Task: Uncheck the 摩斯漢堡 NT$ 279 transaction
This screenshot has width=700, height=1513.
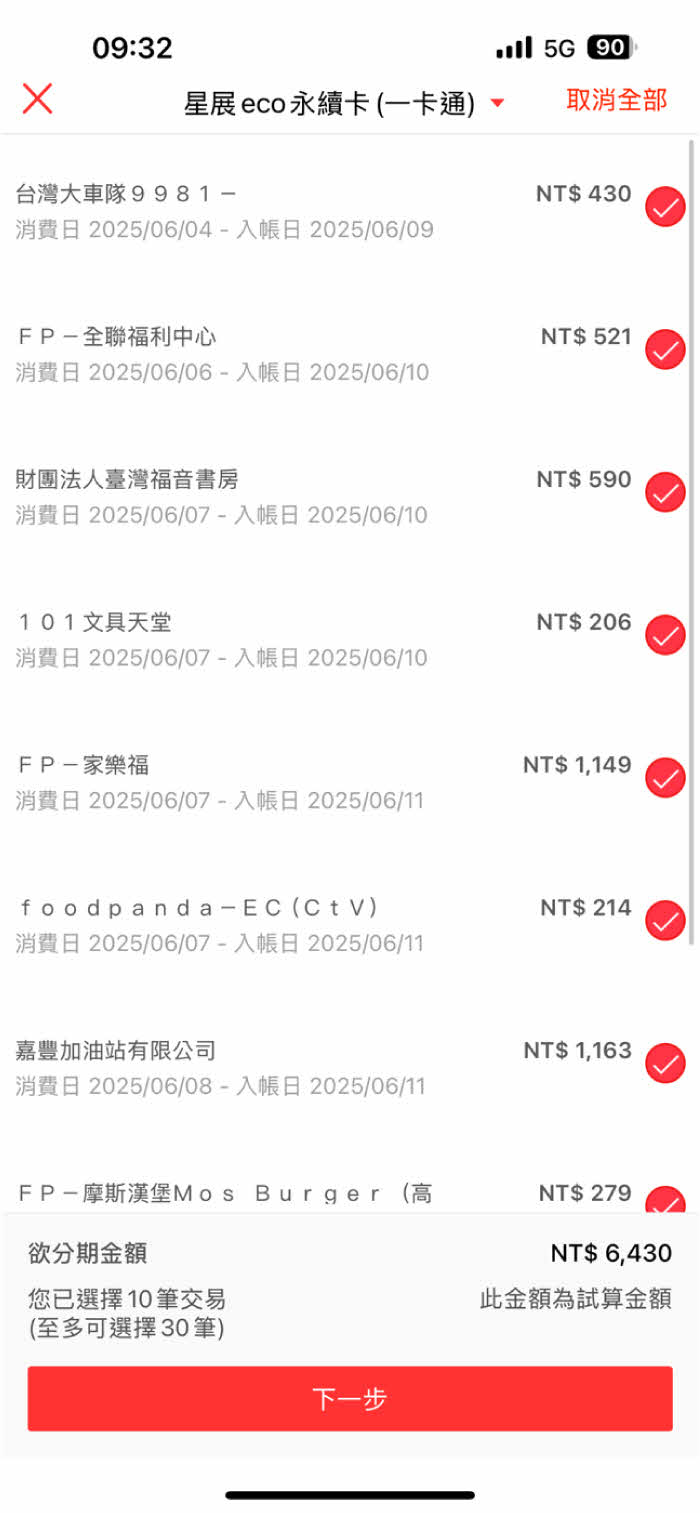Action: [665, 1199]
